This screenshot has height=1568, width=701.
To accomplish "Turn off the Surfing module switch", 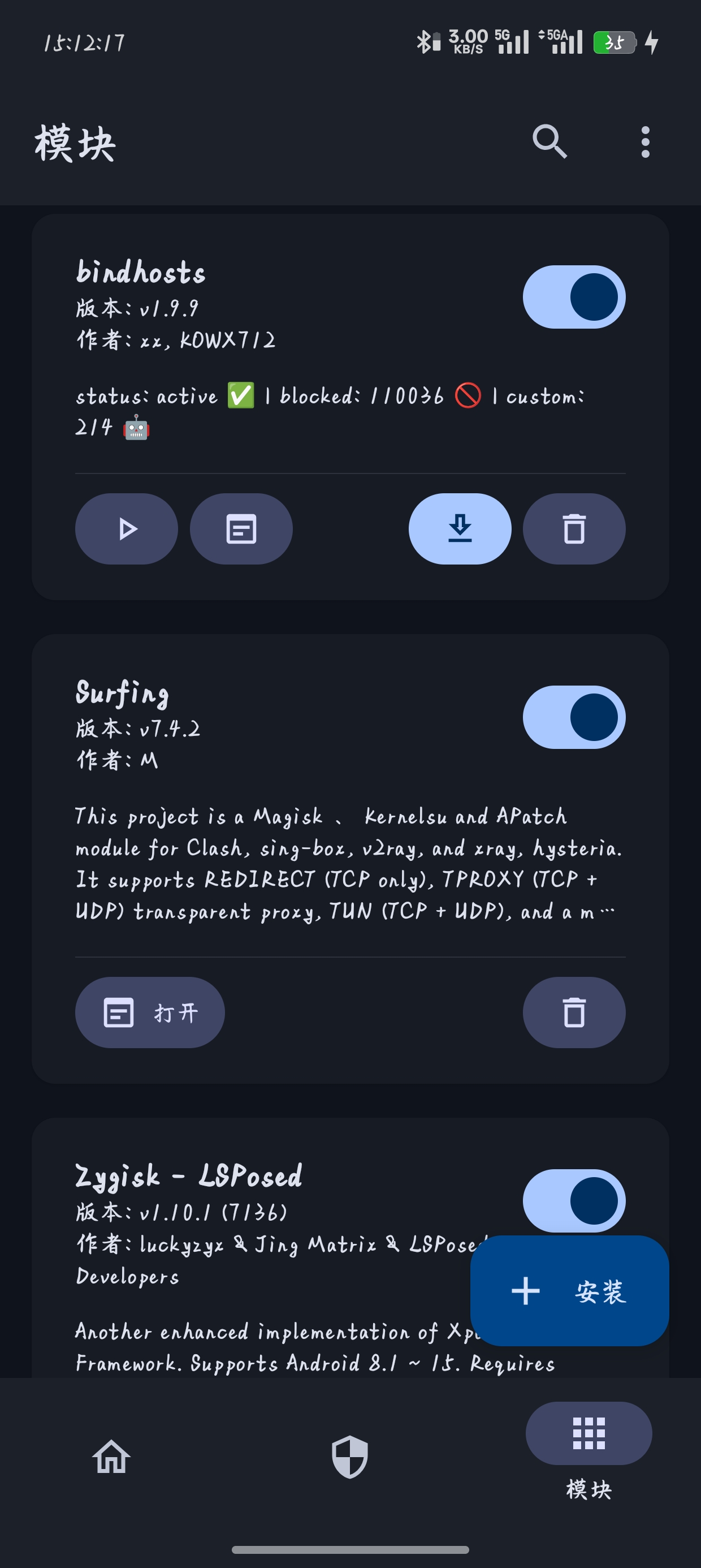I will 574,717.
